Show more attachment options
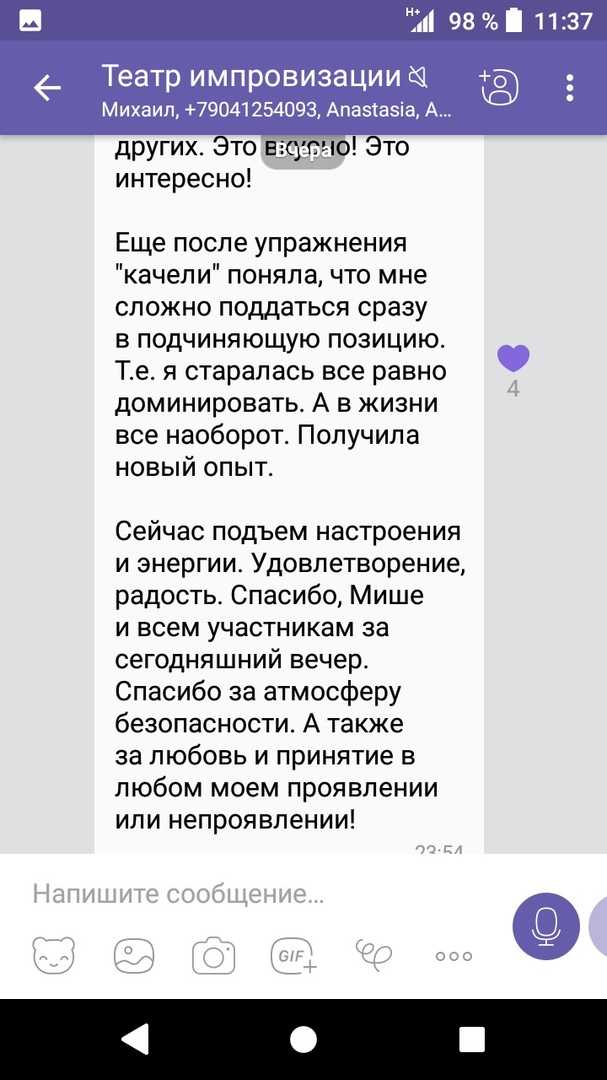The width and height of the screenshot is (607, 1080). [454, 956]
